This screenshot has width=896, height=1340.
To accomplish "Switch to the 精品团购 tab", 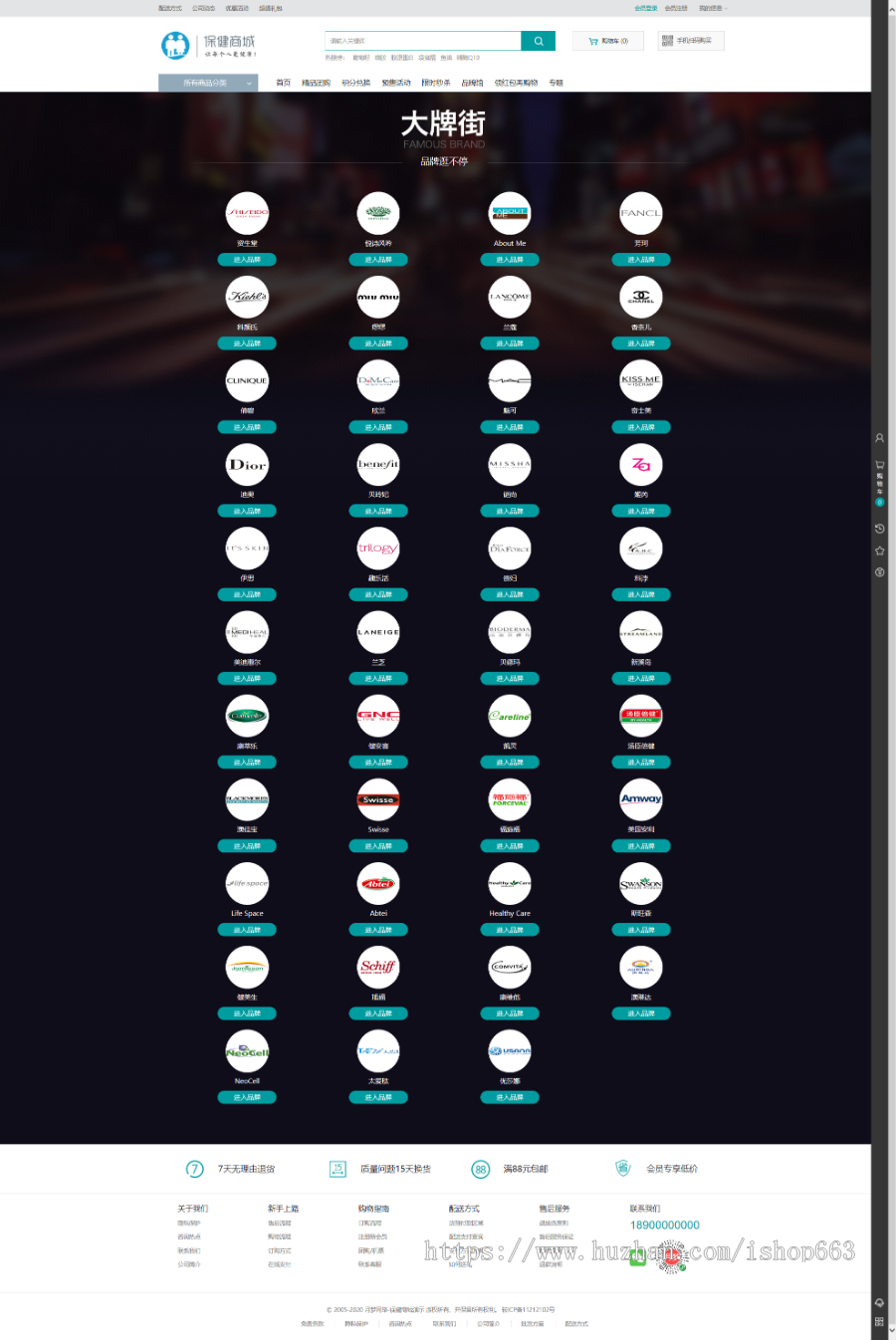I will click(x=316, y=83).
